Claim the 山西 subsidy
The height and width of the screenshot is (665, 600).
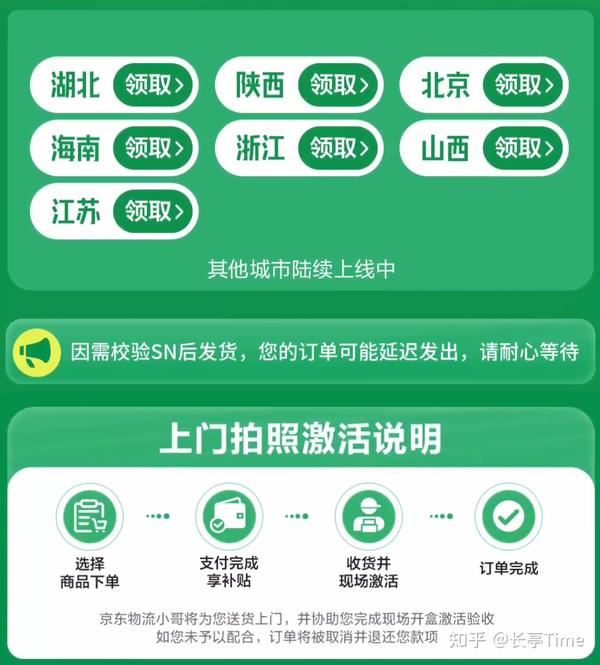(x=524, y=148)
